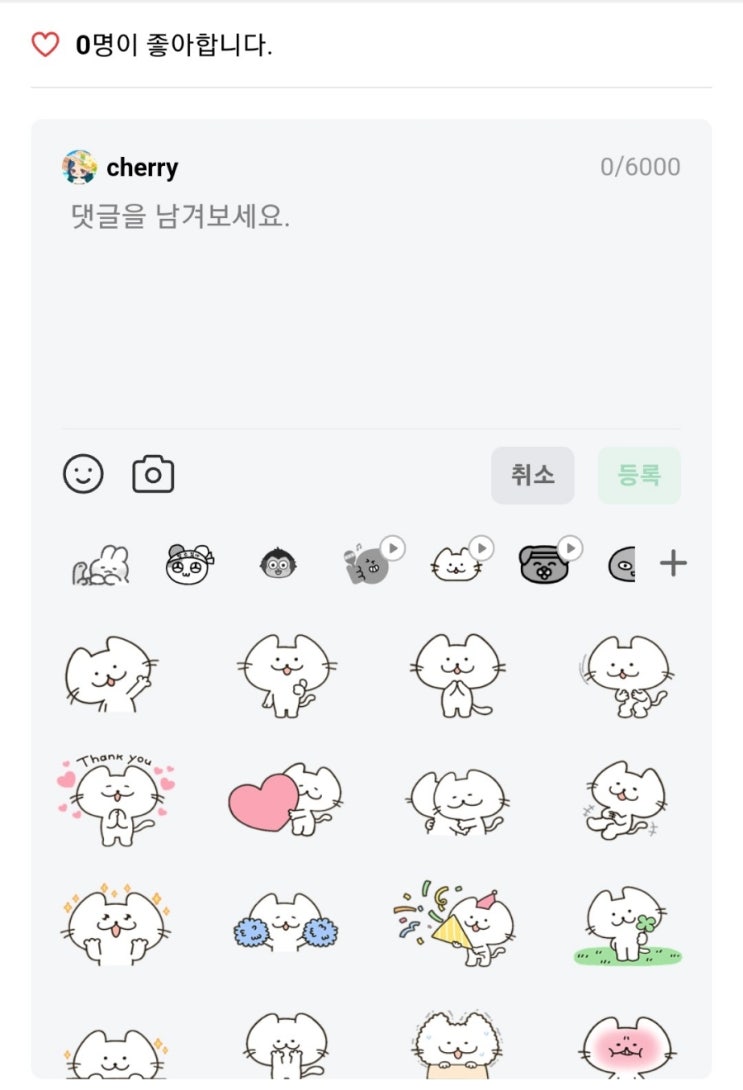Tap 취소 to cancel the comment

(532, 475)
